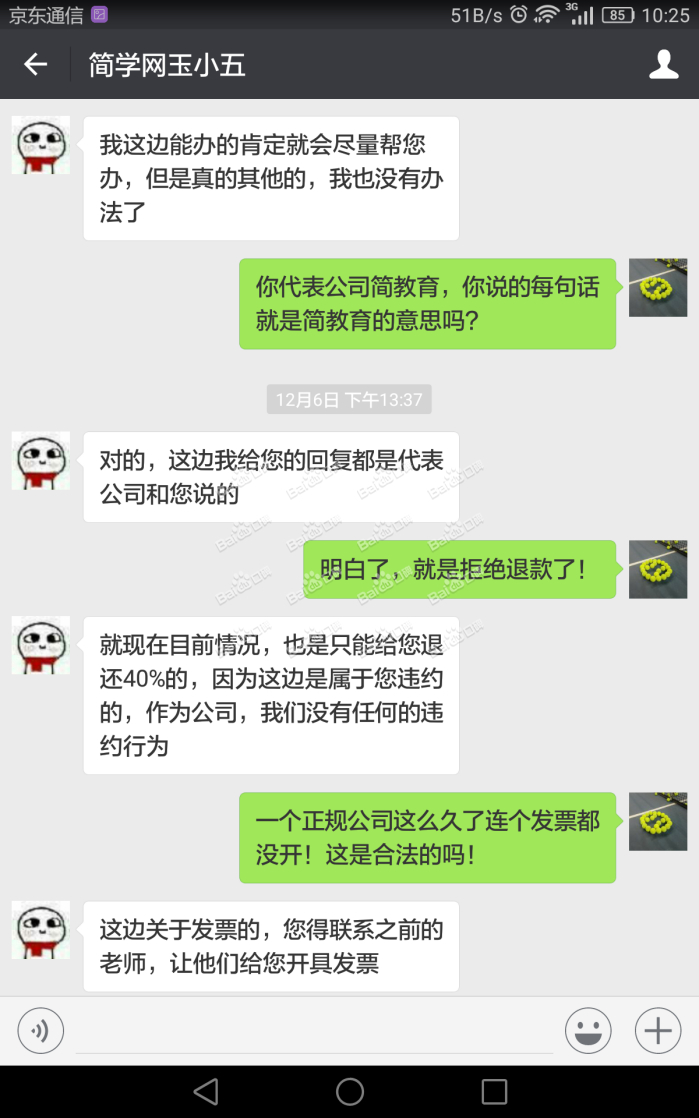Open the plus attachment menu
The image size is (699, 1118).
pyautogui.click(x=658, y=1031)
